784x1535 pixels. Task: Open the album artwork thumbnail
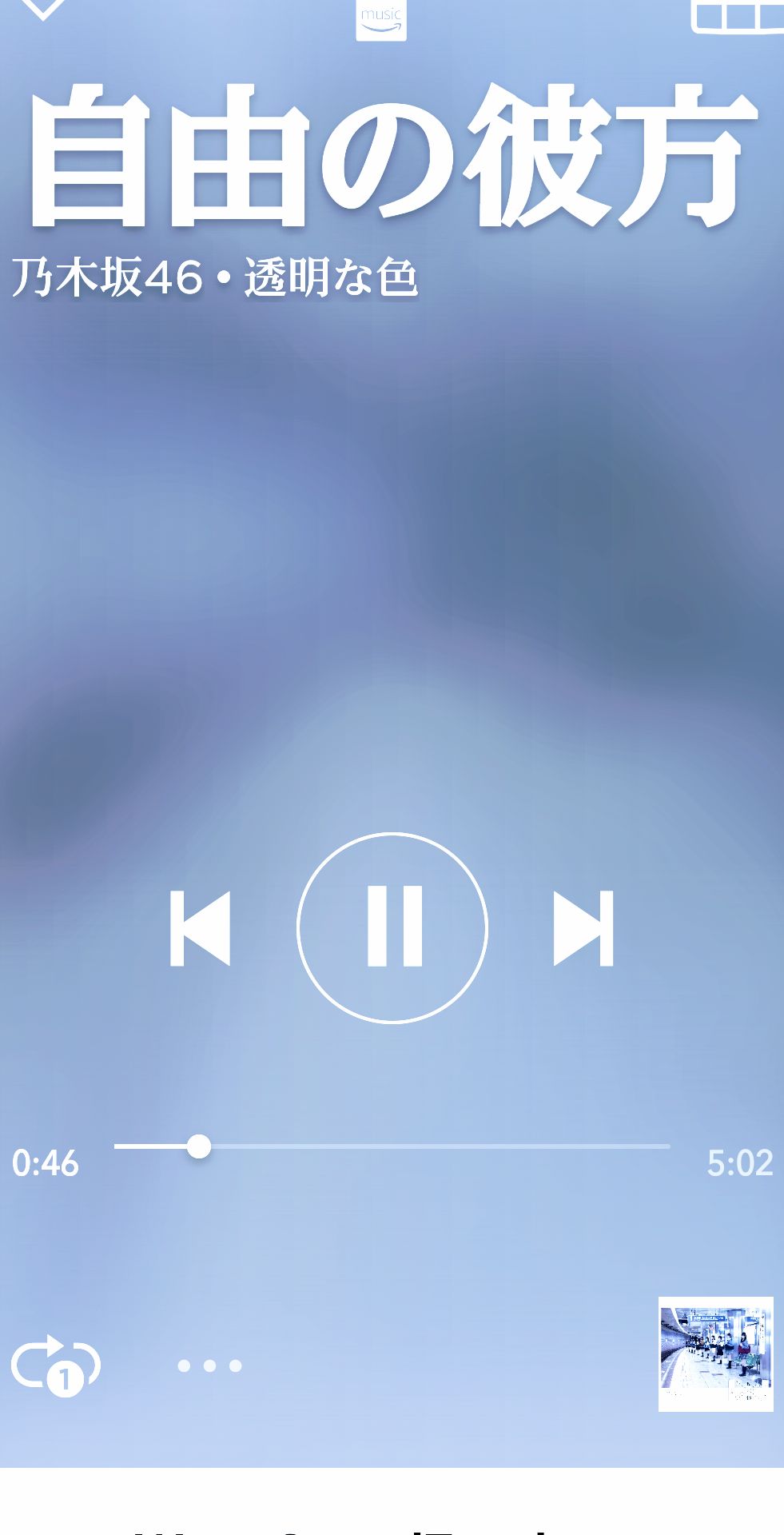tap(715, 1354)
